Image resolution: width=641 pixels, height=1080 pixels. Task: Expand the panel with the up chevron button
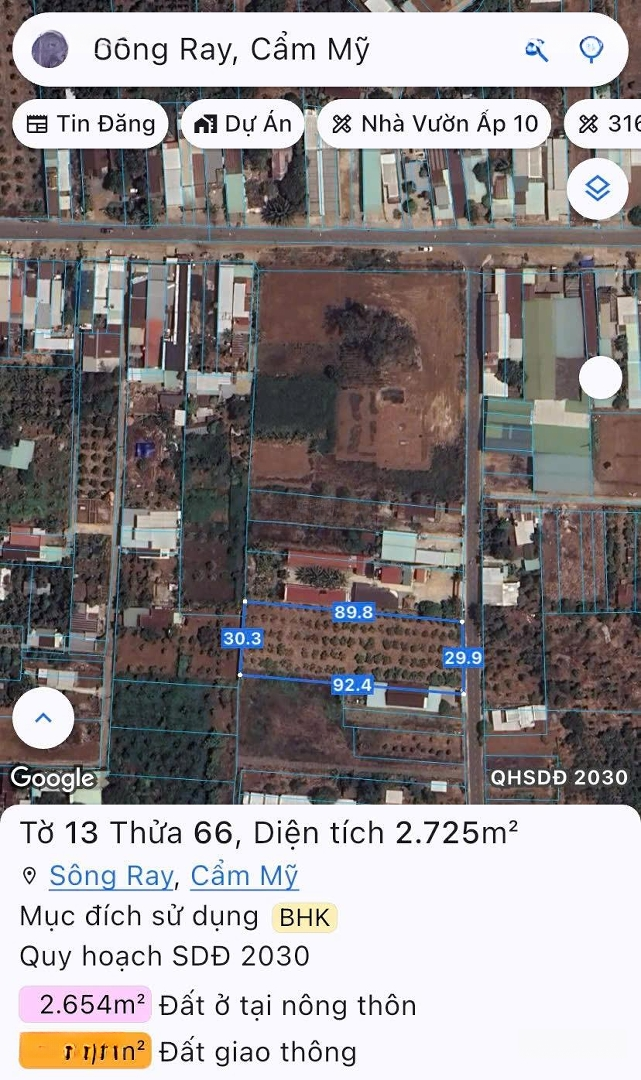(x=43, y=718)
